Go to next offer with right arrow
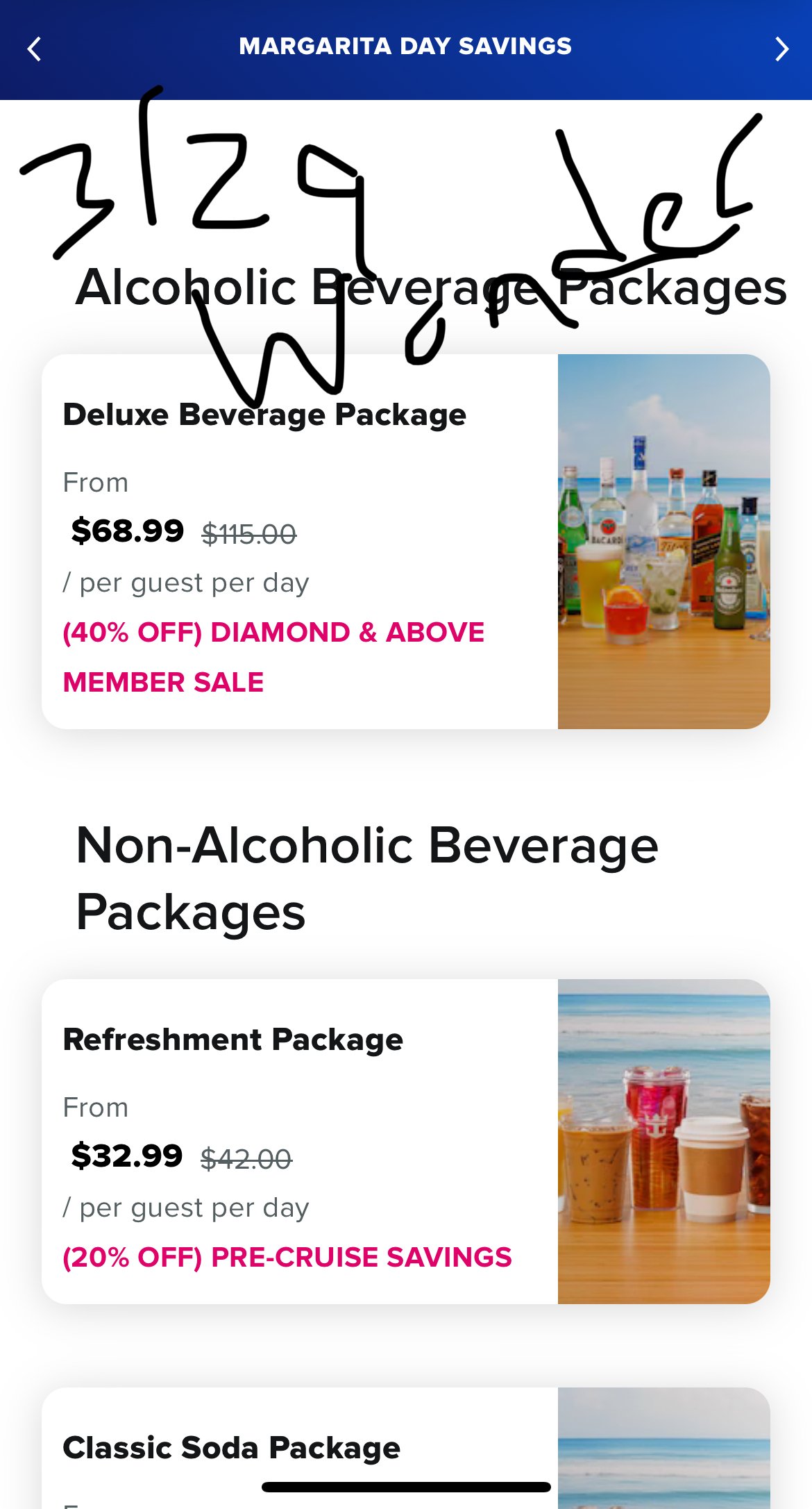Screen dimensions: 812x1509 pyautogui.click(x=781, y=49)
